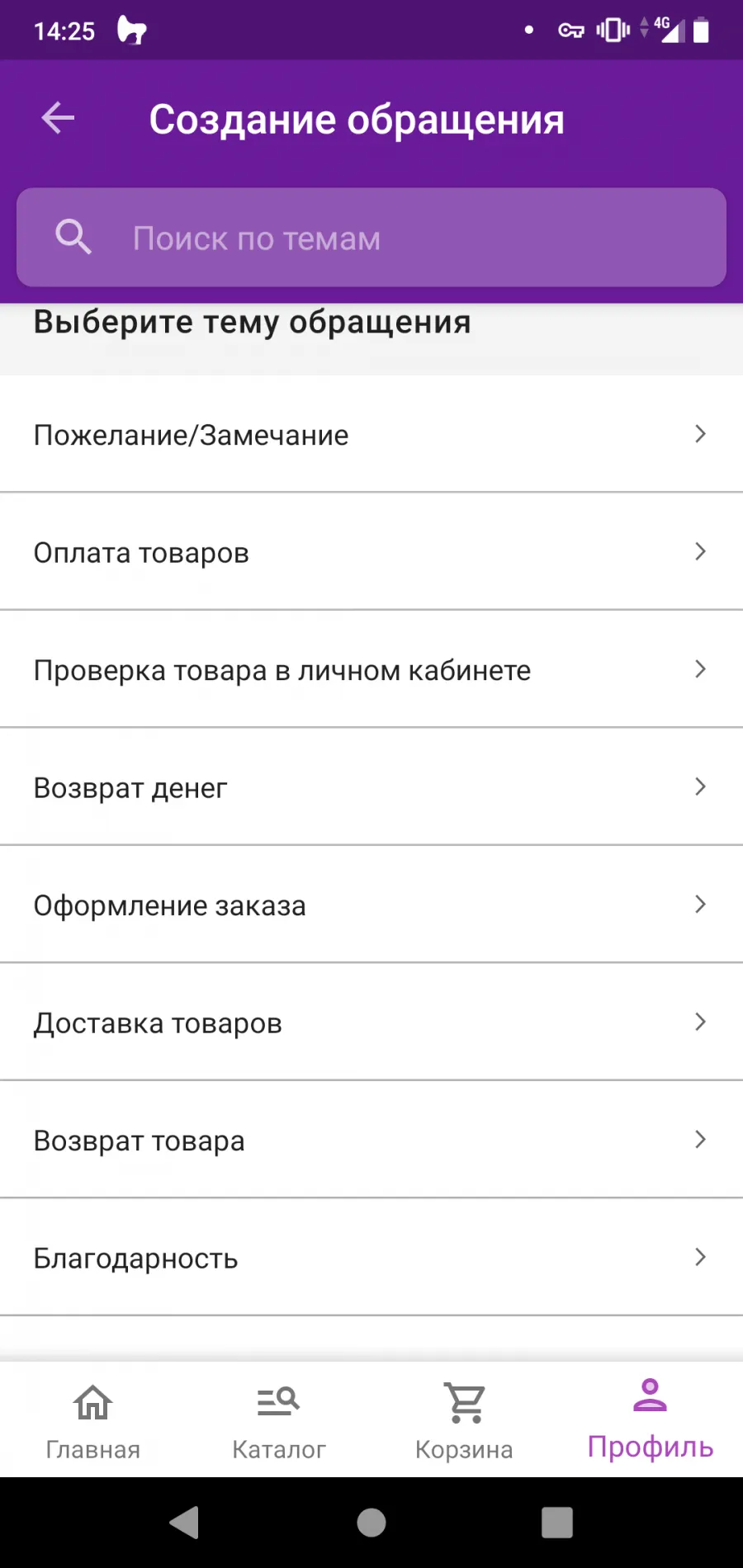Go to the "Корзина" tab
Image resolution: width=743 pixels, height=1568 pixels.
(x=464, y=1421)
